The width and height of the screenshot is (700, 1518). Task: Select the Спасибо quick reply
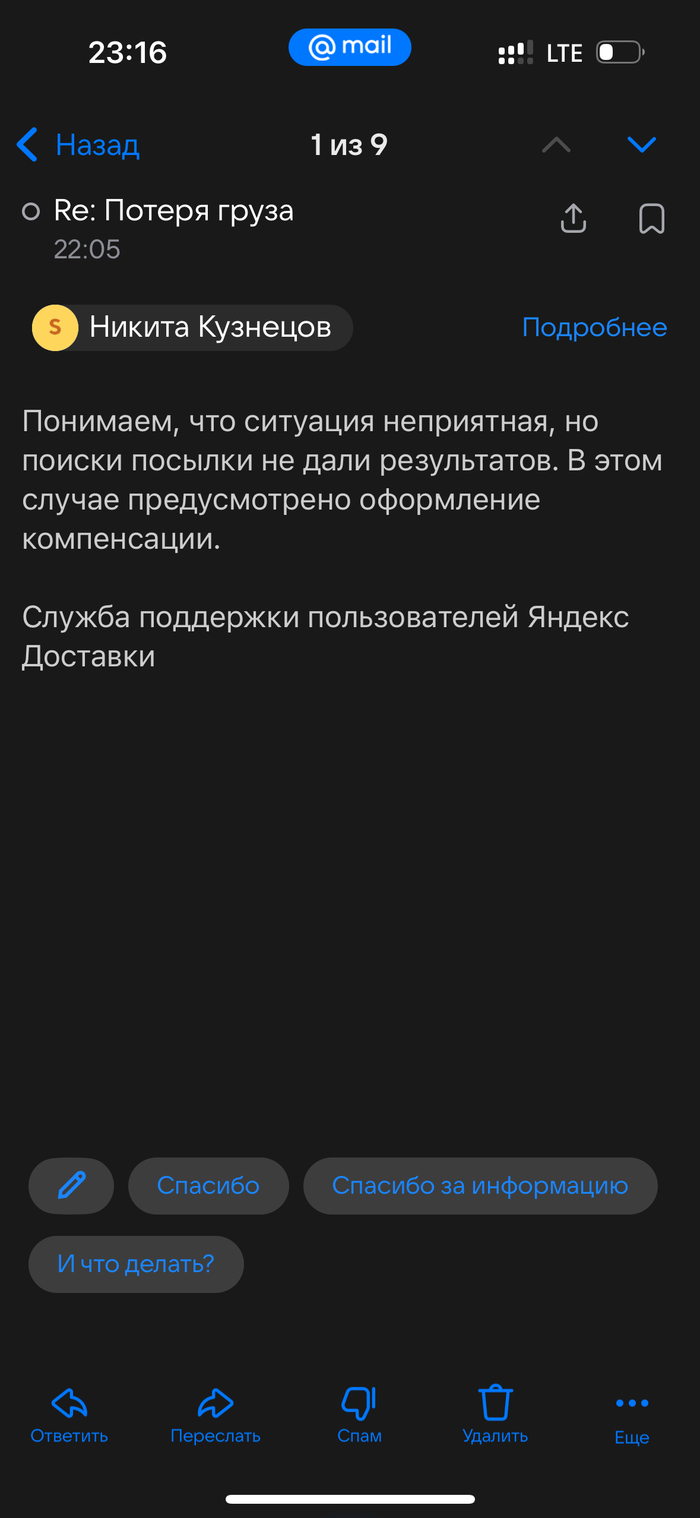tap(208, 1186)
